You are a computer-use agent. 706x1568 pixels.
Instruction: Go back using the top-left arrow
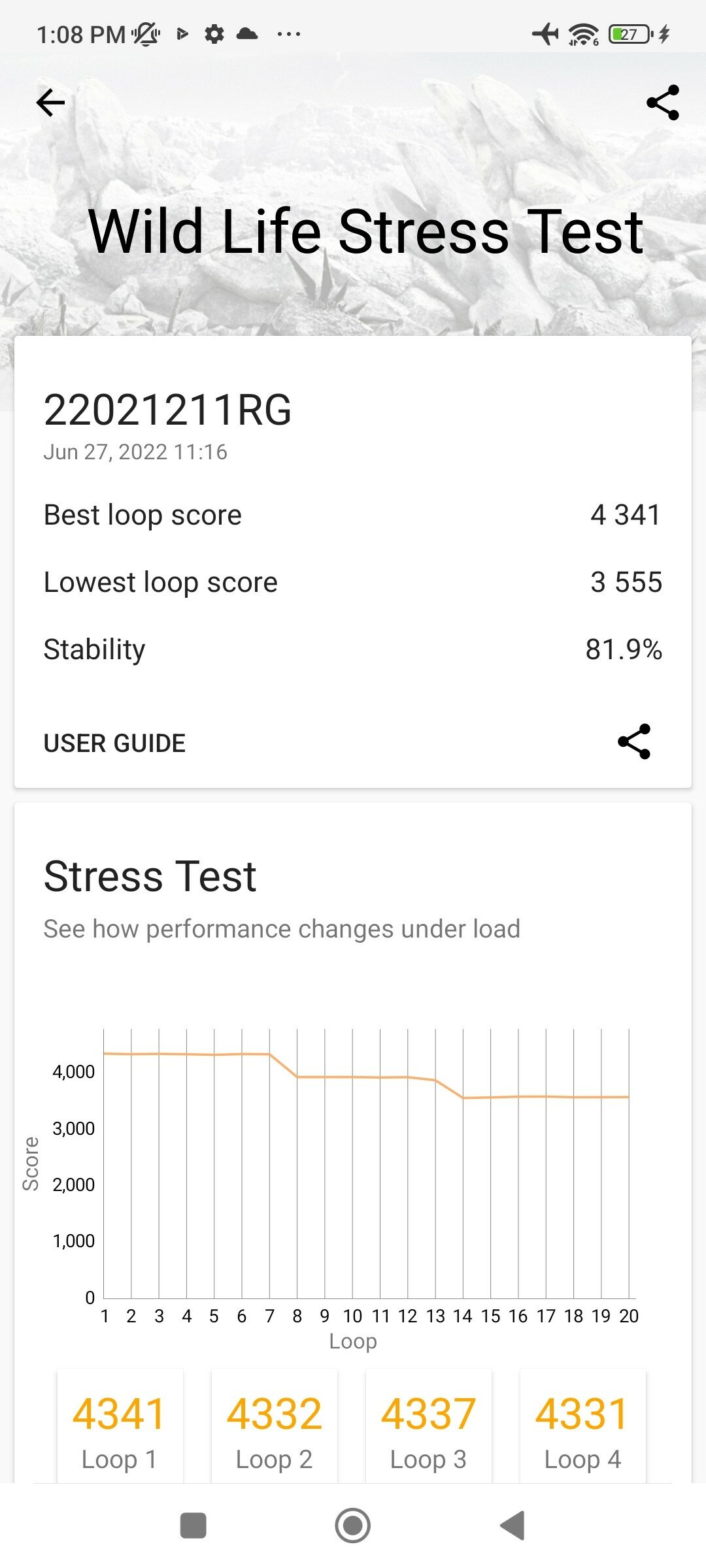tap(50, 103)
